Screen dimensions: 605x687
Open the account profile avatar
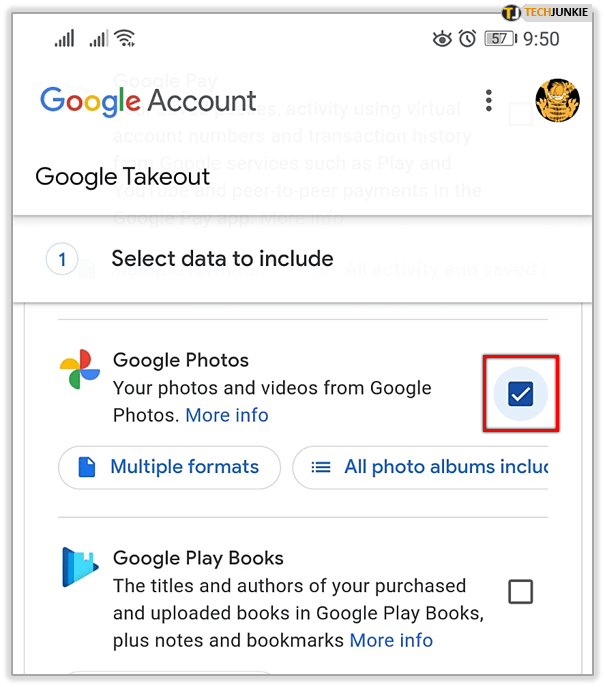557,100
